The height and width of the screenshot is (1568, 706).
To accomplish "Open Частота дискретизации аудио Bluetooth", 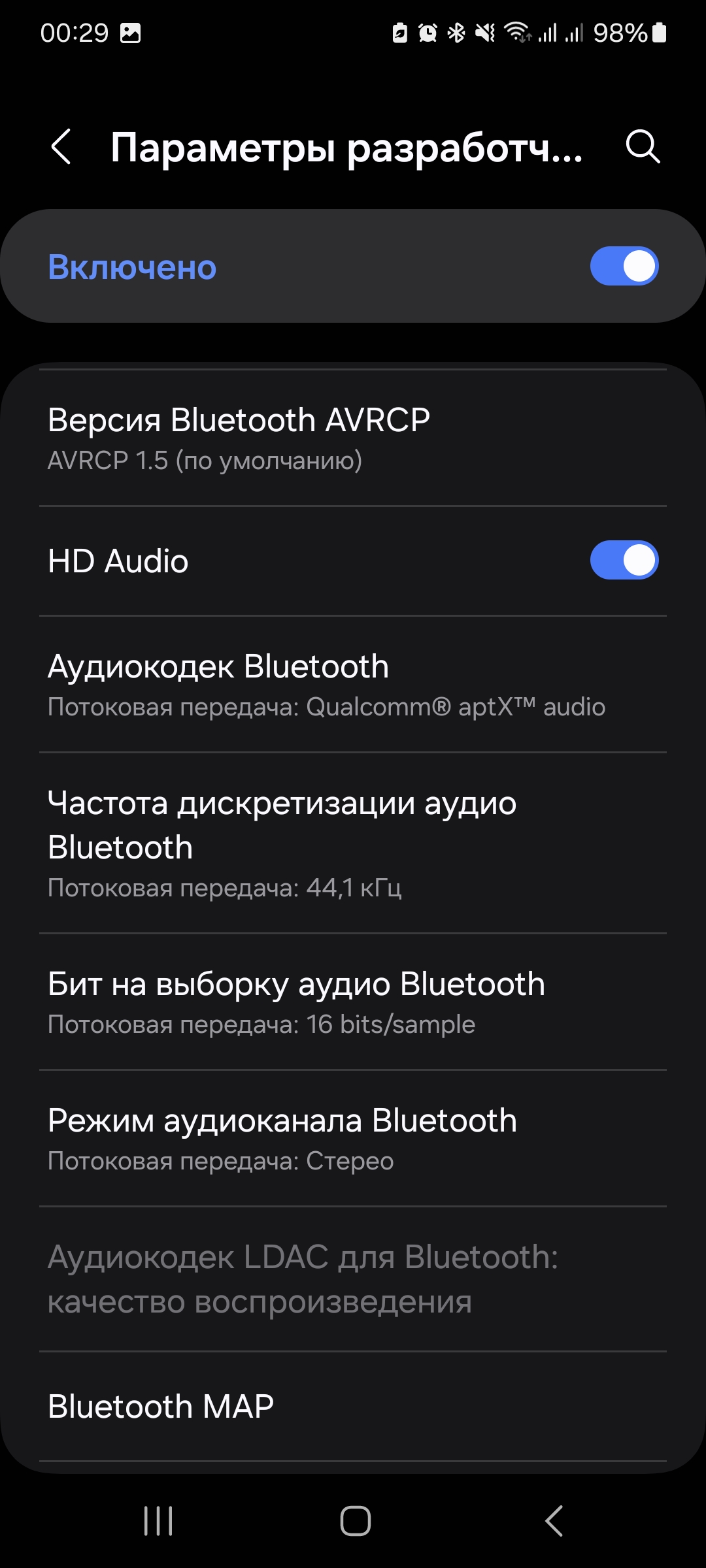I will tap(353, 843).
